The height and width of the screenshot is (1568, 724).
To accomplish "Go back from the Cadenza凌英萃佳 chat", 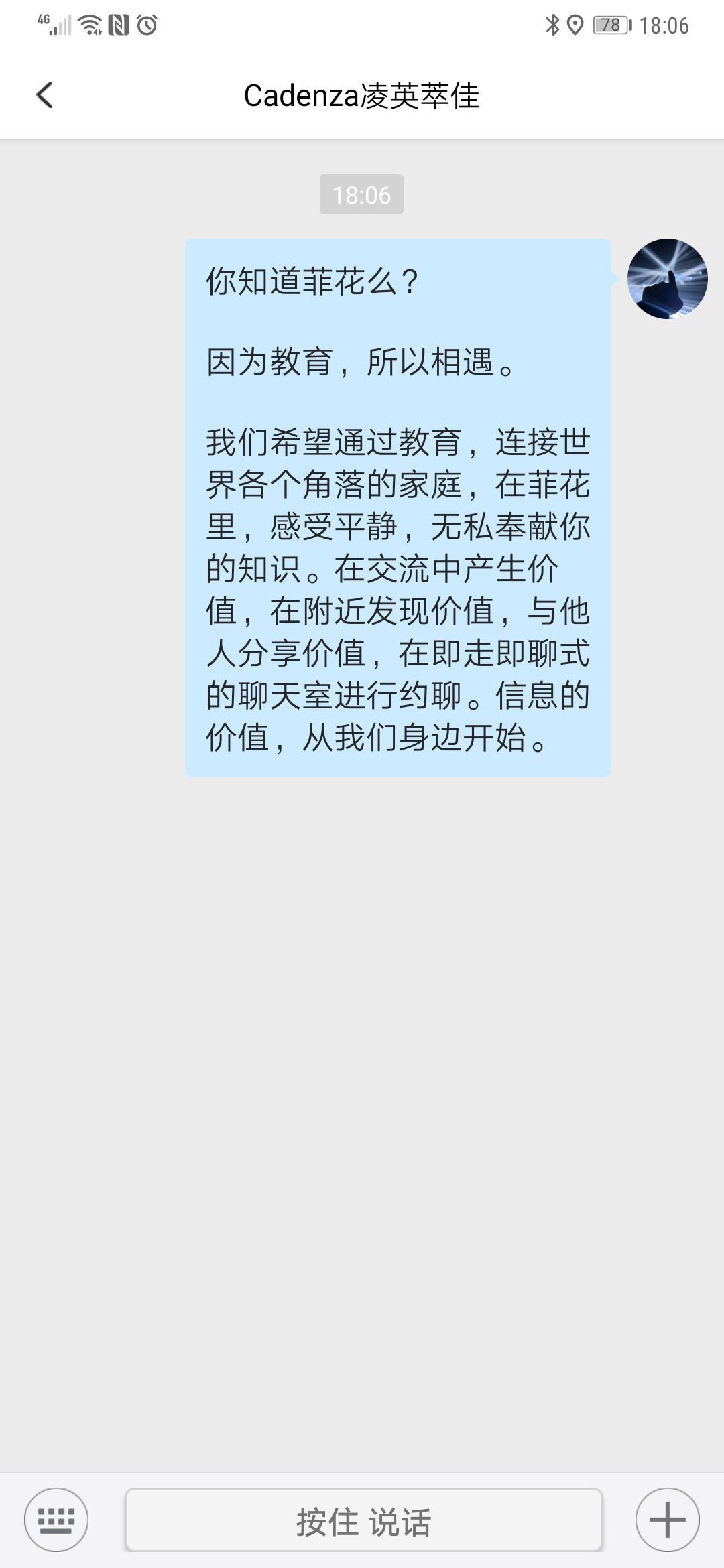I will coord(45,95).
